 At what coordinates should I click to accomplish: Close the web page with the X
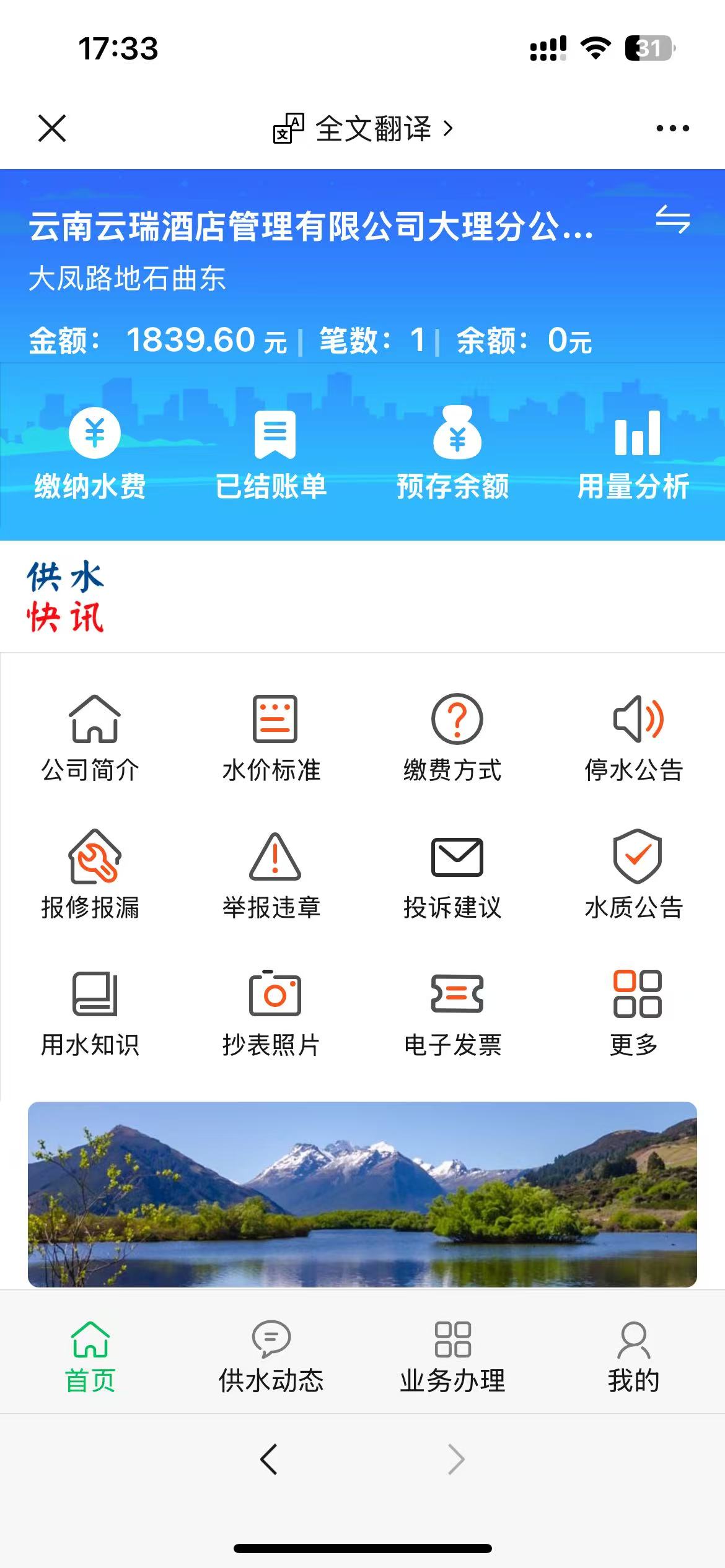[x=52, y=128]
